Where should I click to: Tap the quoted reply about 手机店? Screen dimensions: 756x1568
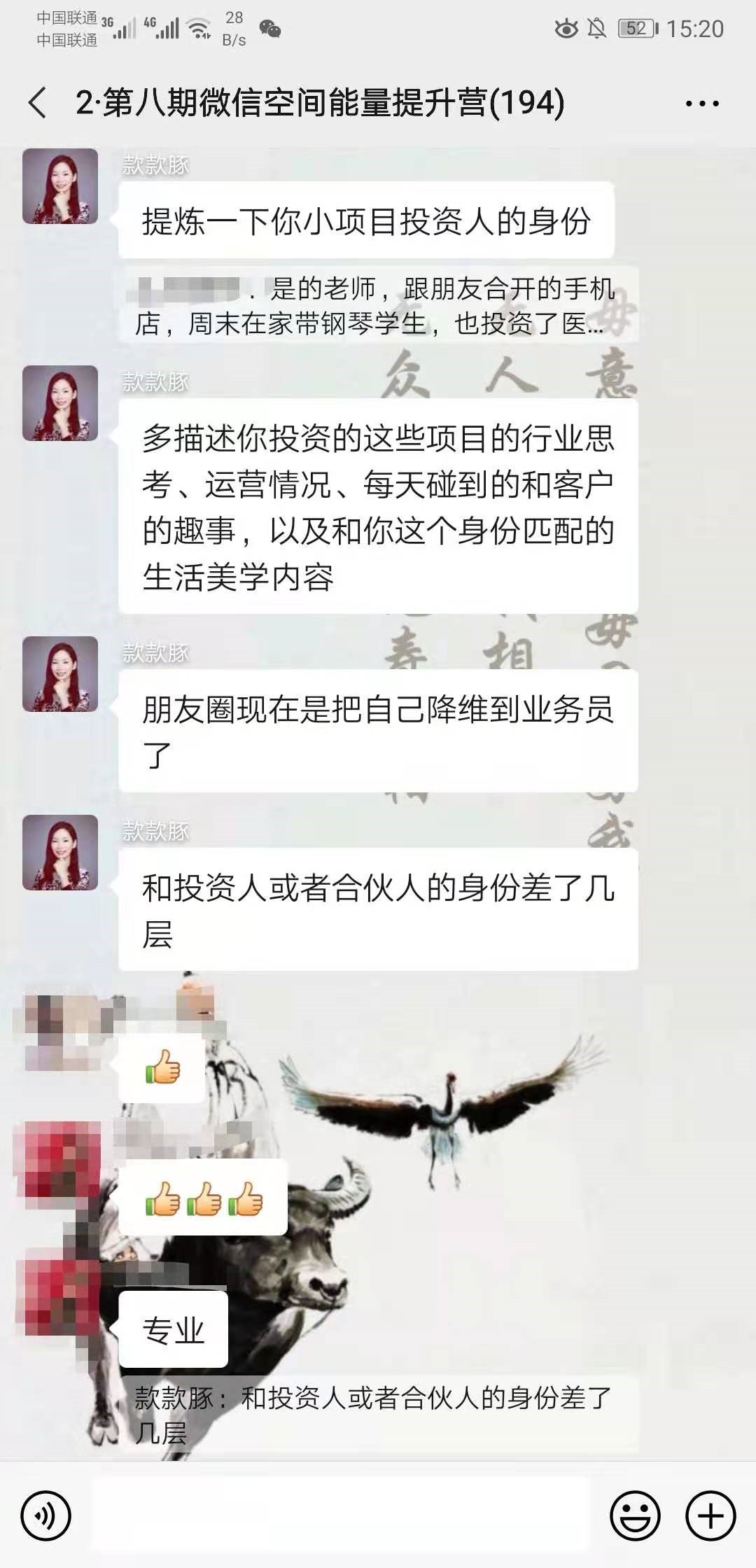(x=378, y=305)
